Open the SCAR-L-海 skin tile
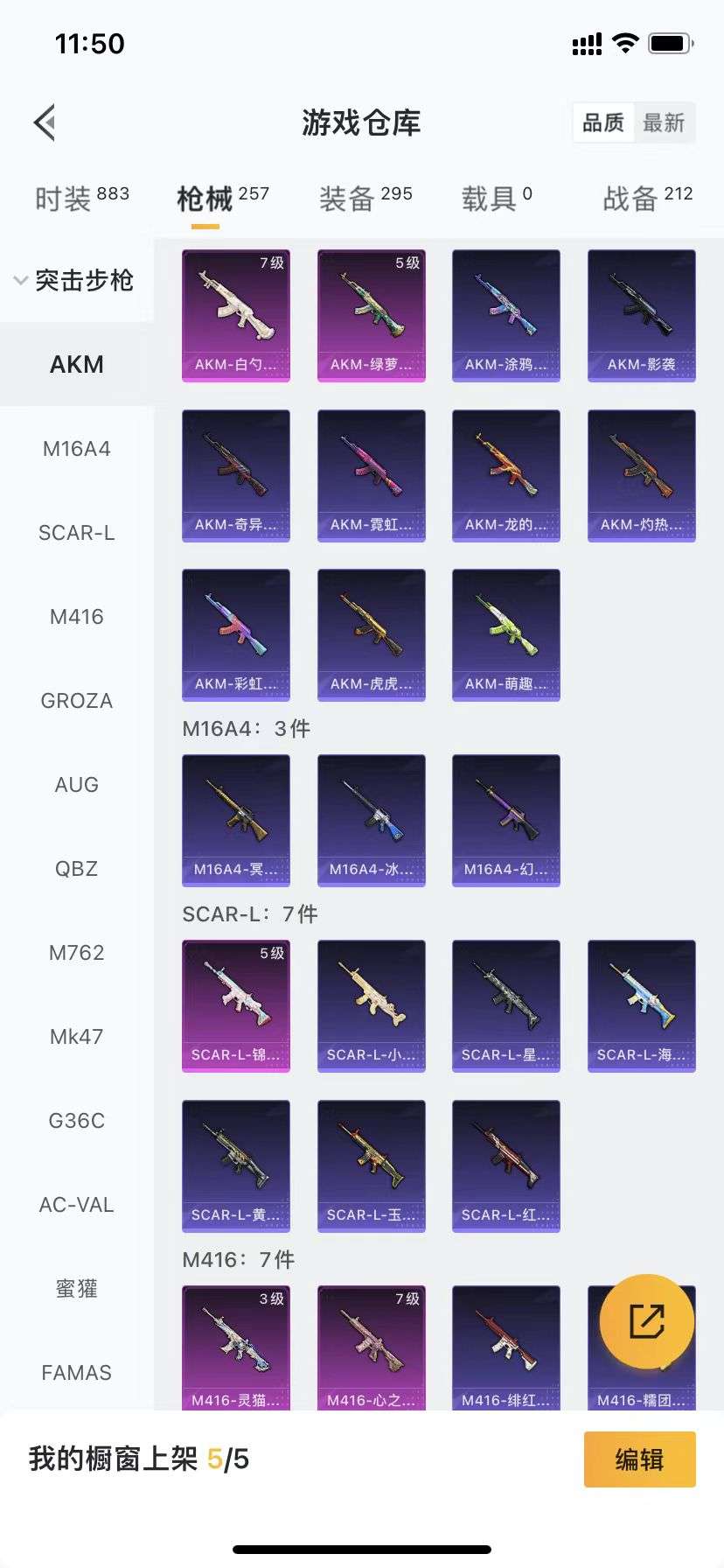This screenshot has height=1568, width=724. click(x=641, y=1006)
